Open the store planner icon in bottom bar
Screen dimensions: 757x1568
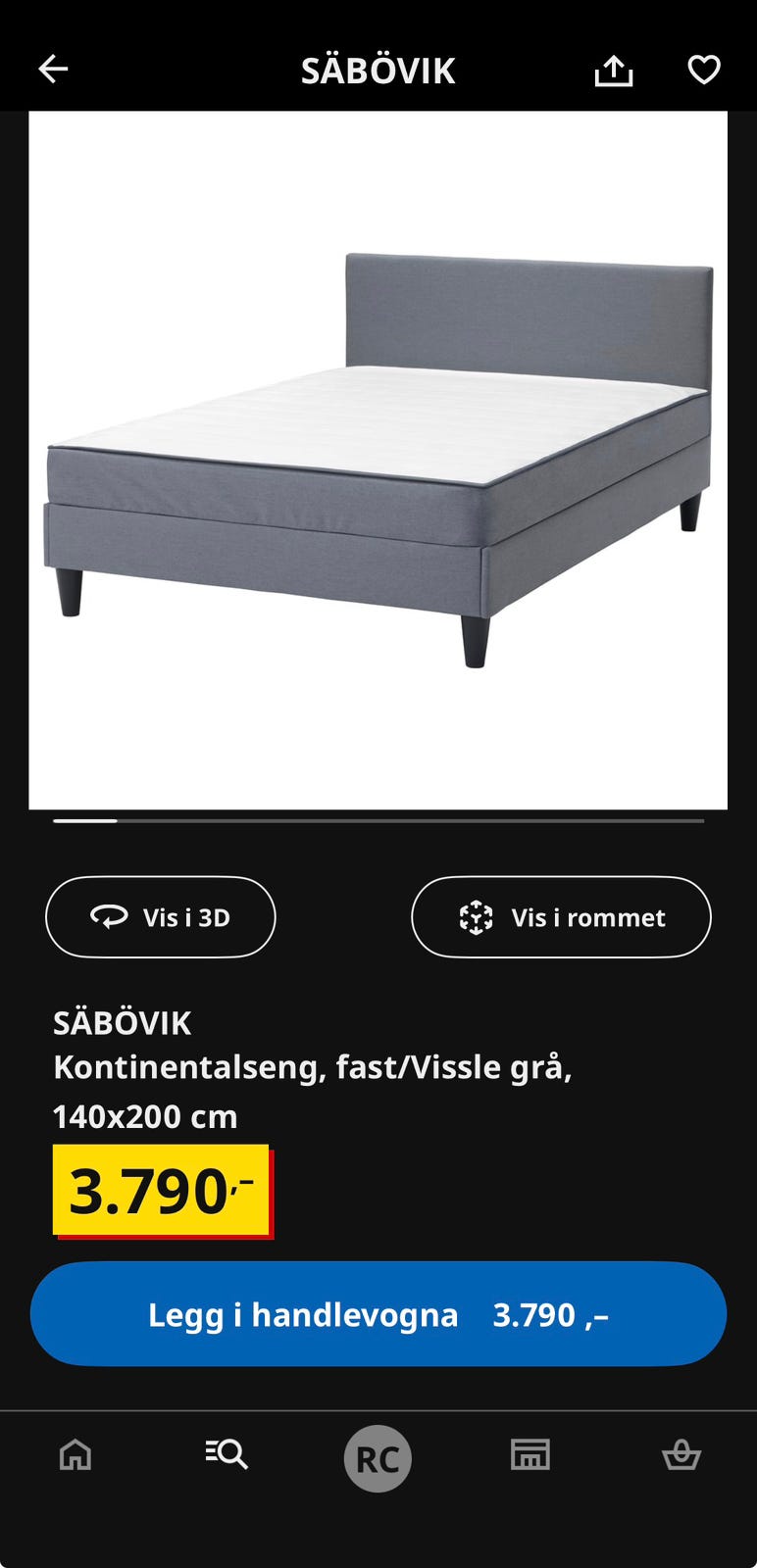click(x=530, y=1457)
